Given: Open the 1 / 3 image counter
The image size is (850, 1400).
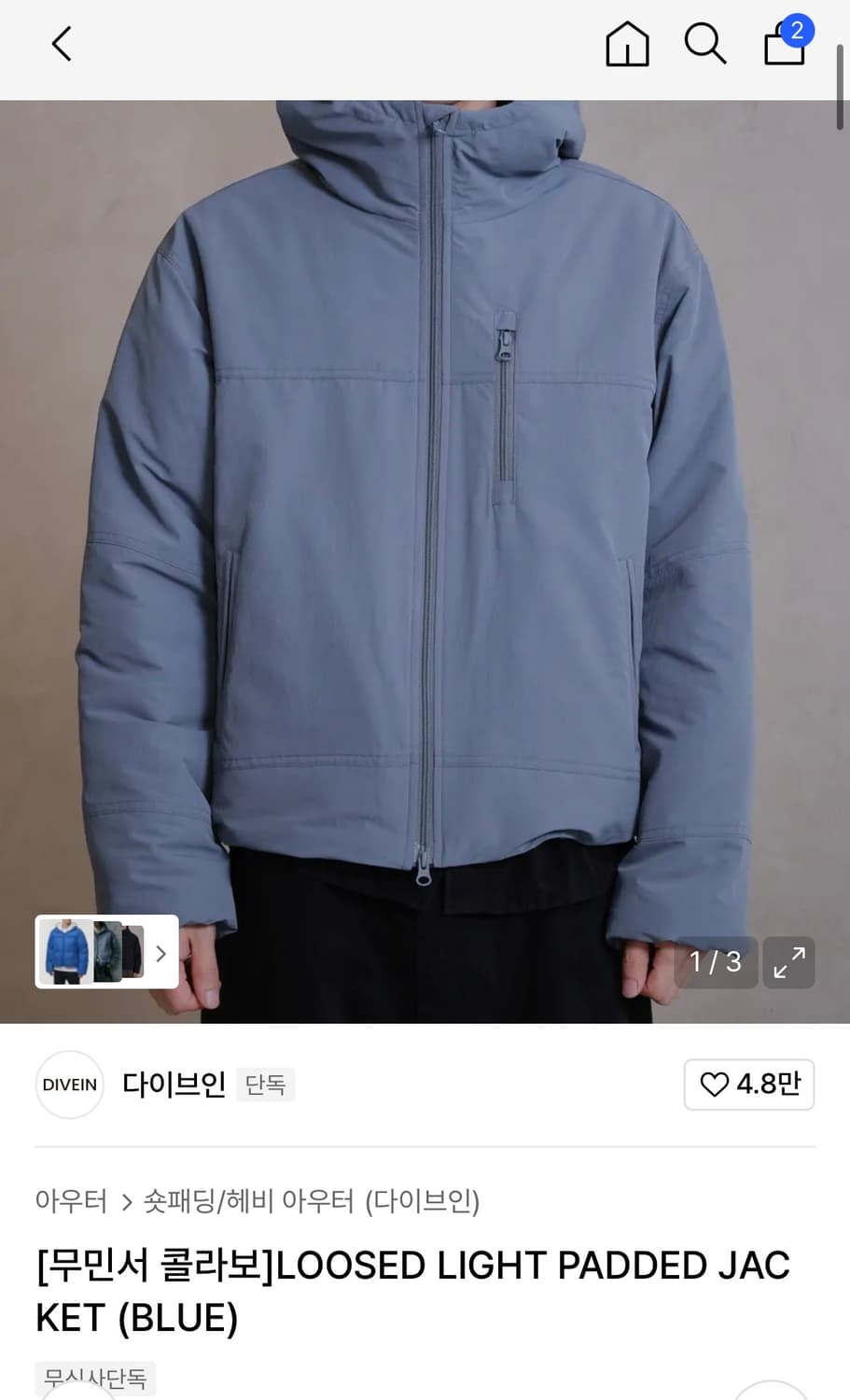Looking at the screenshot, I should [x=716, y=961].
